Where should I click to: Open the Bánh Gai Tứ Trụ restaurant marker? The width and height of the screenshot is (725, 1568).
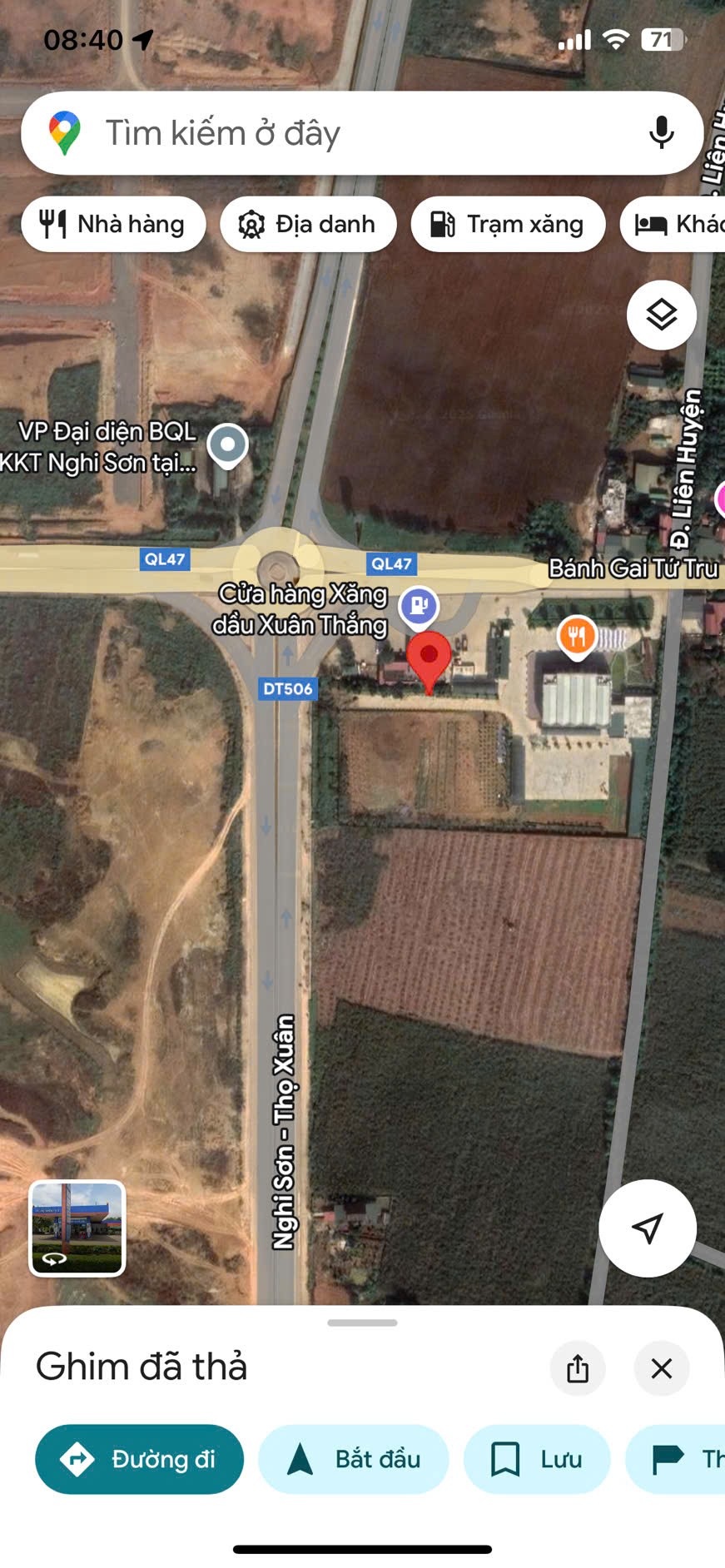pos(576,637)
